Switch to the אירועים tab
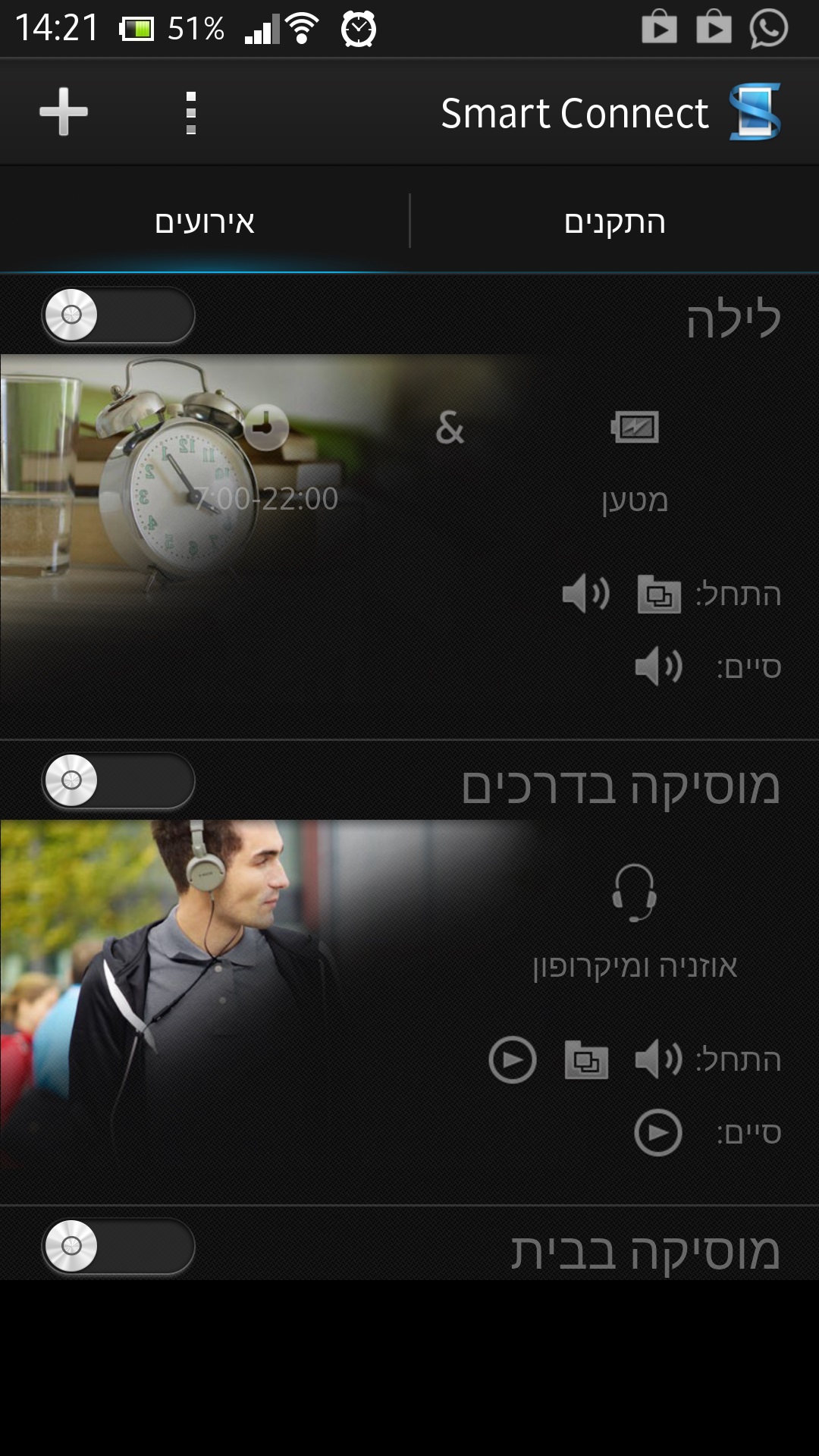The width and height of the screenshot is (819, 1456). click(205, 222)
